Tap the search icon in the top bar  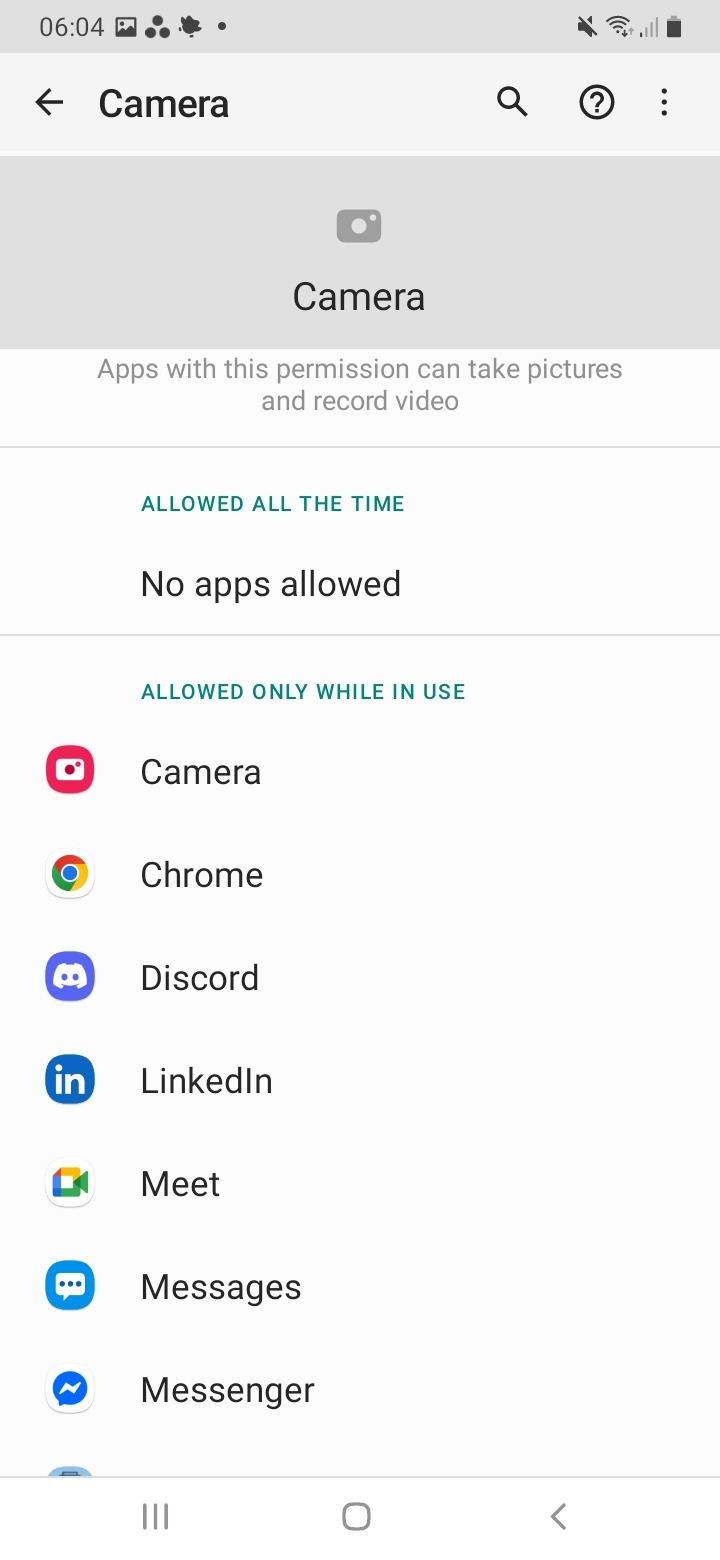pyautogui.click(x=511, y=102)
